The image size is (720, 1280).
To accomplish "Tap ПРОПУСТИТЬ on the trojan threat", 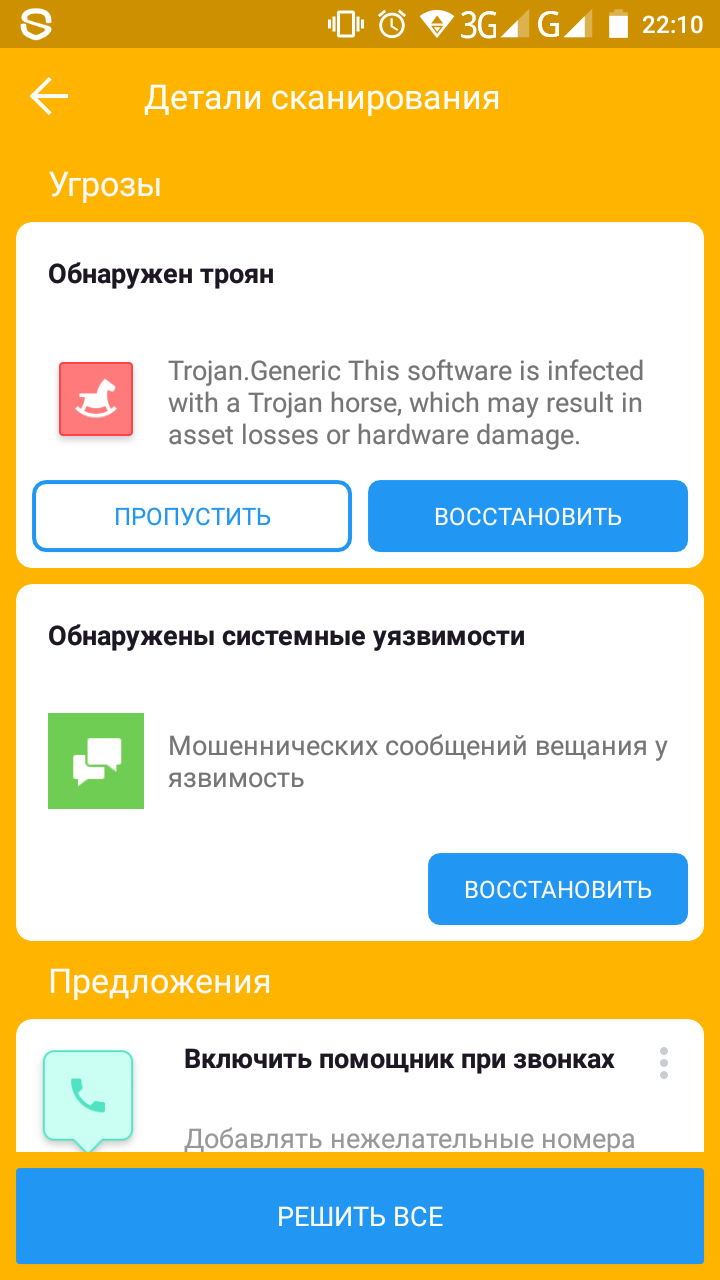I will [192, 516].
